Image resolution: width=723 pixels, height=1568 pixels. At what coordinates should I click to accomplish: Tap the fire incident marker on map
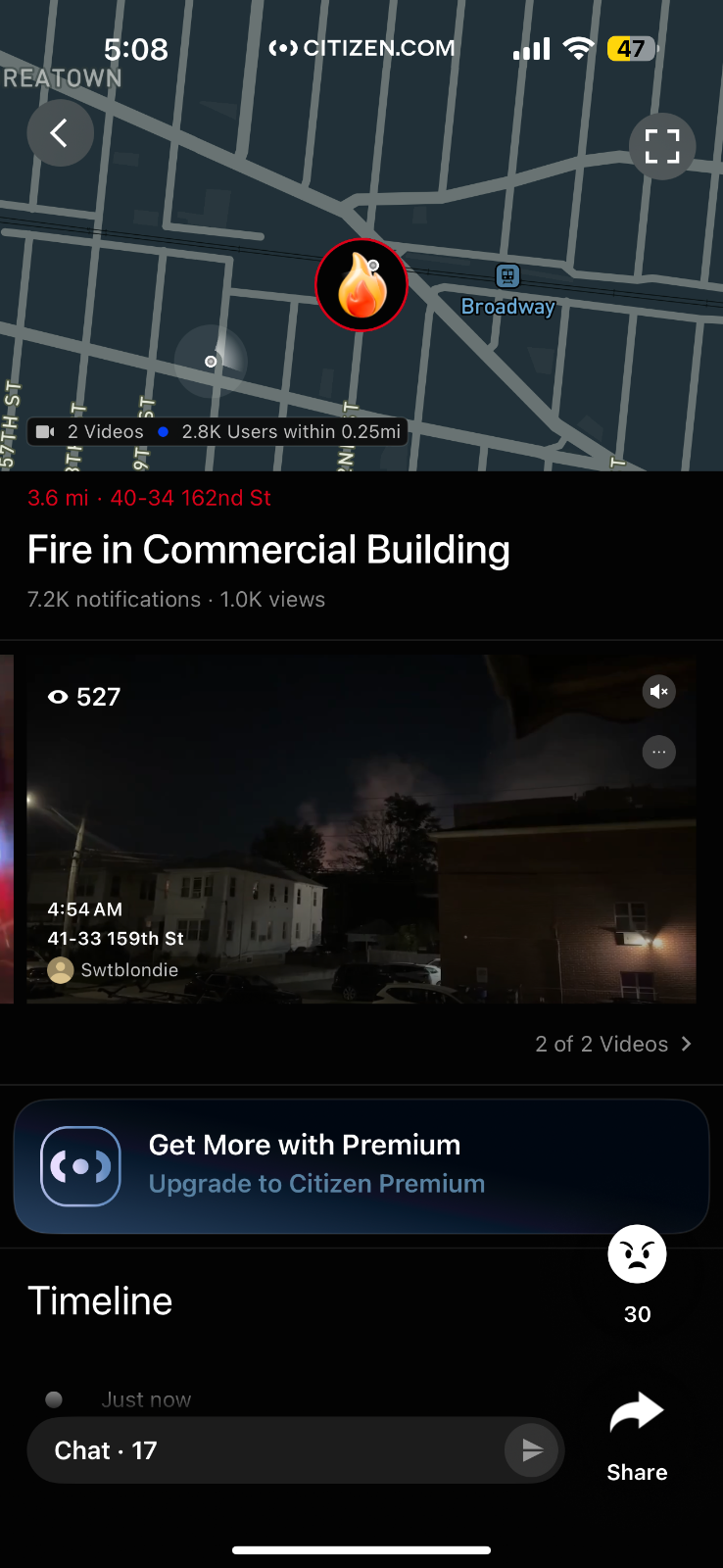tap(361, 285)
